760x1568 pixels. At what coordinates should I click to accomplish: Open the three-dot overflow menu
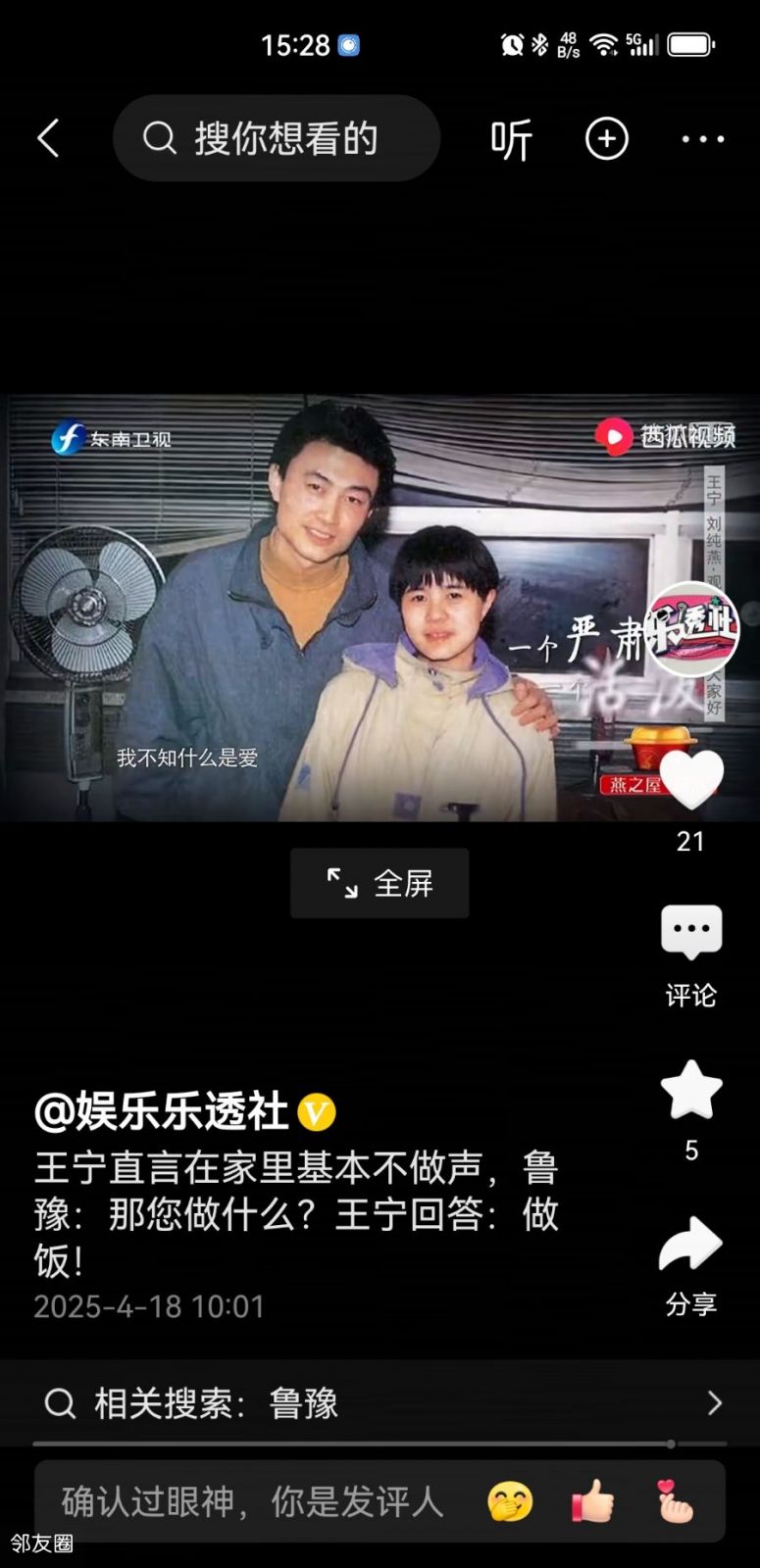coord(702,139)
